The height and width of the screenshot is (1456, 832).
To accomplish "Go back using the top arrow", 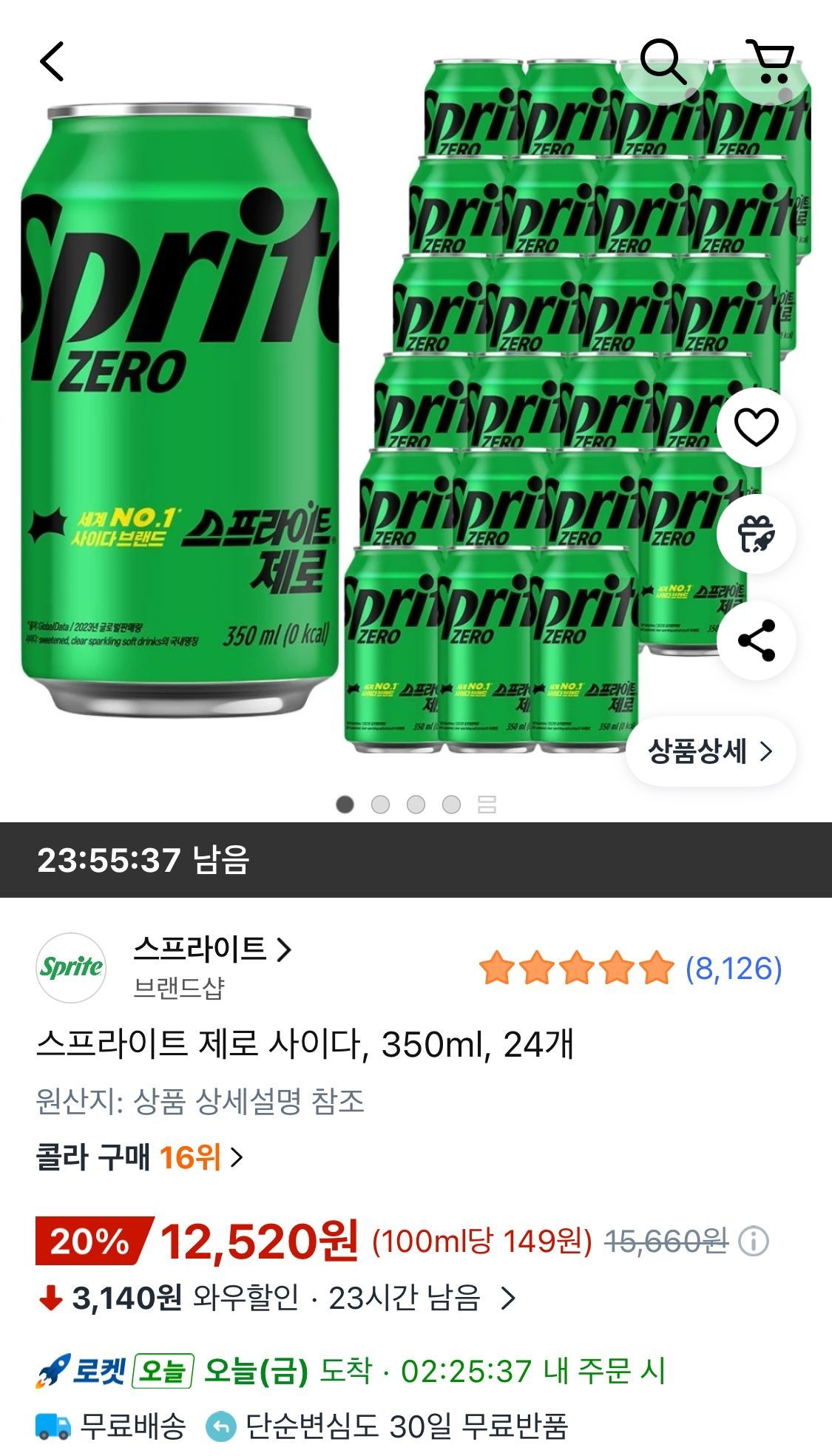I will (53, 61).
